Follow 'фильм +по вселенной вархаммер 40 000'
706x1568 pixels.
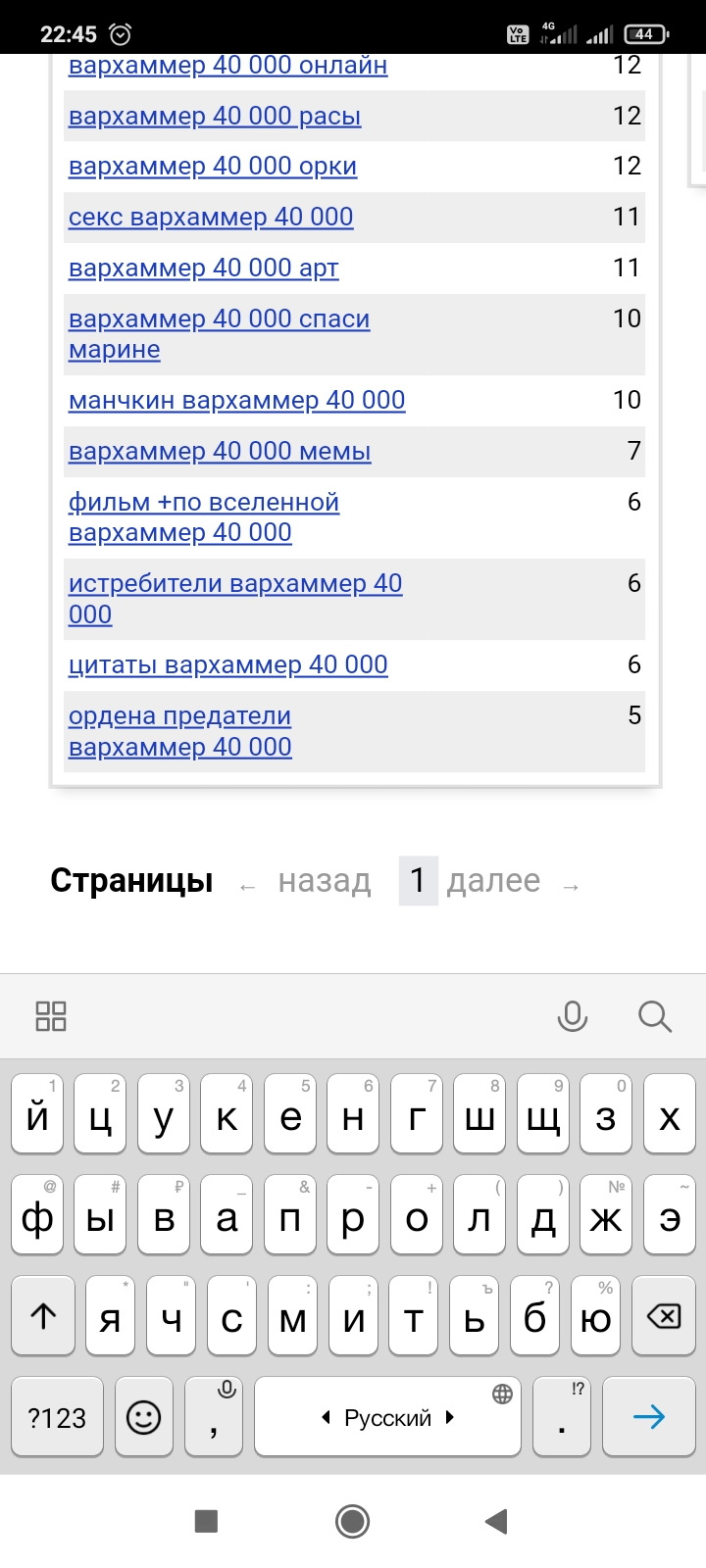204,517
